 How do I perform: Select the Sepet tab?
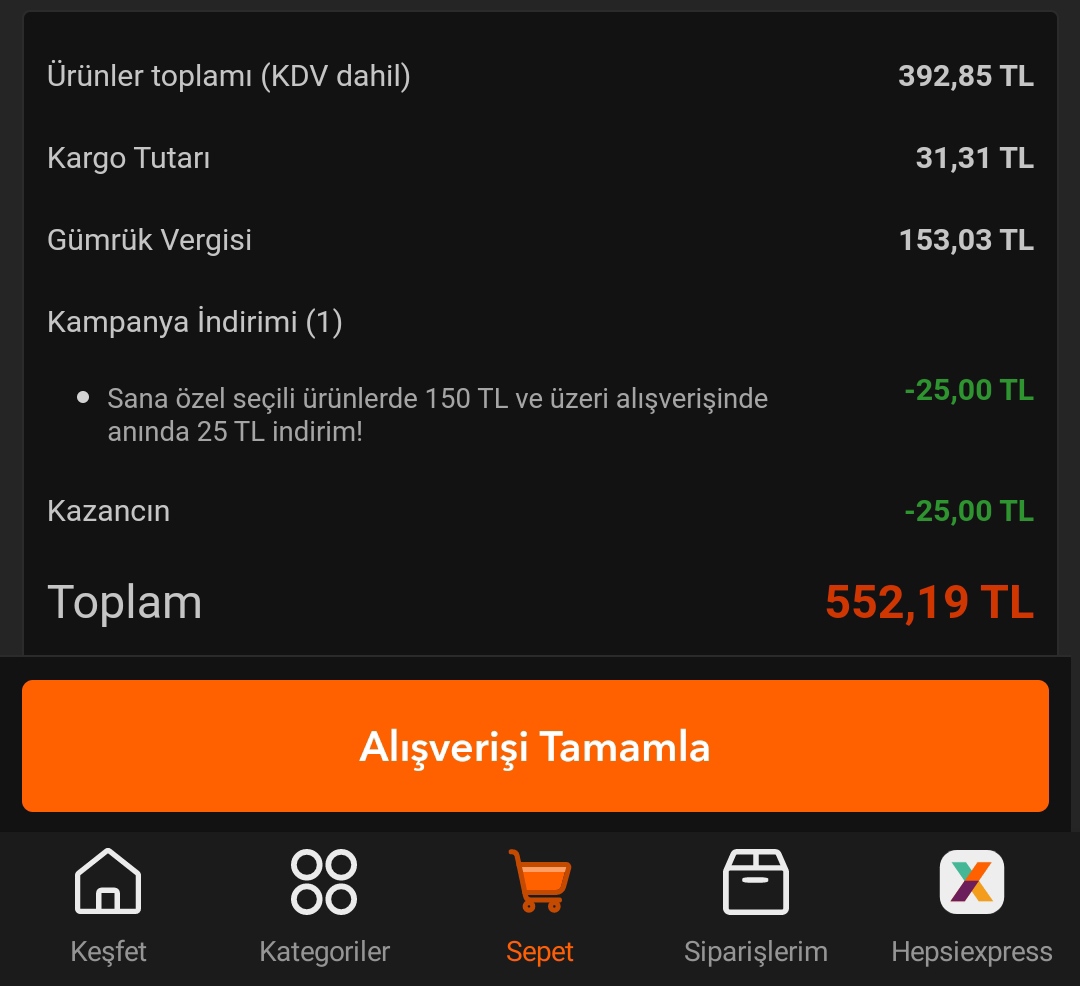click(x=540, y=905)
